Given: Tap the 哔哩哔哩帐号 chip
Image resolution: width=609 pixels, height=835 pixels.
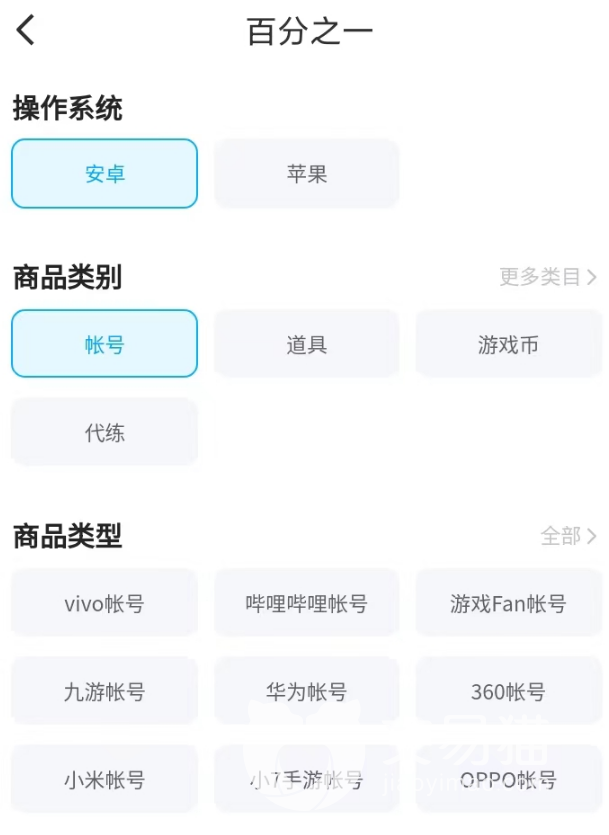Looking at the screenshot, I should 306,603.
